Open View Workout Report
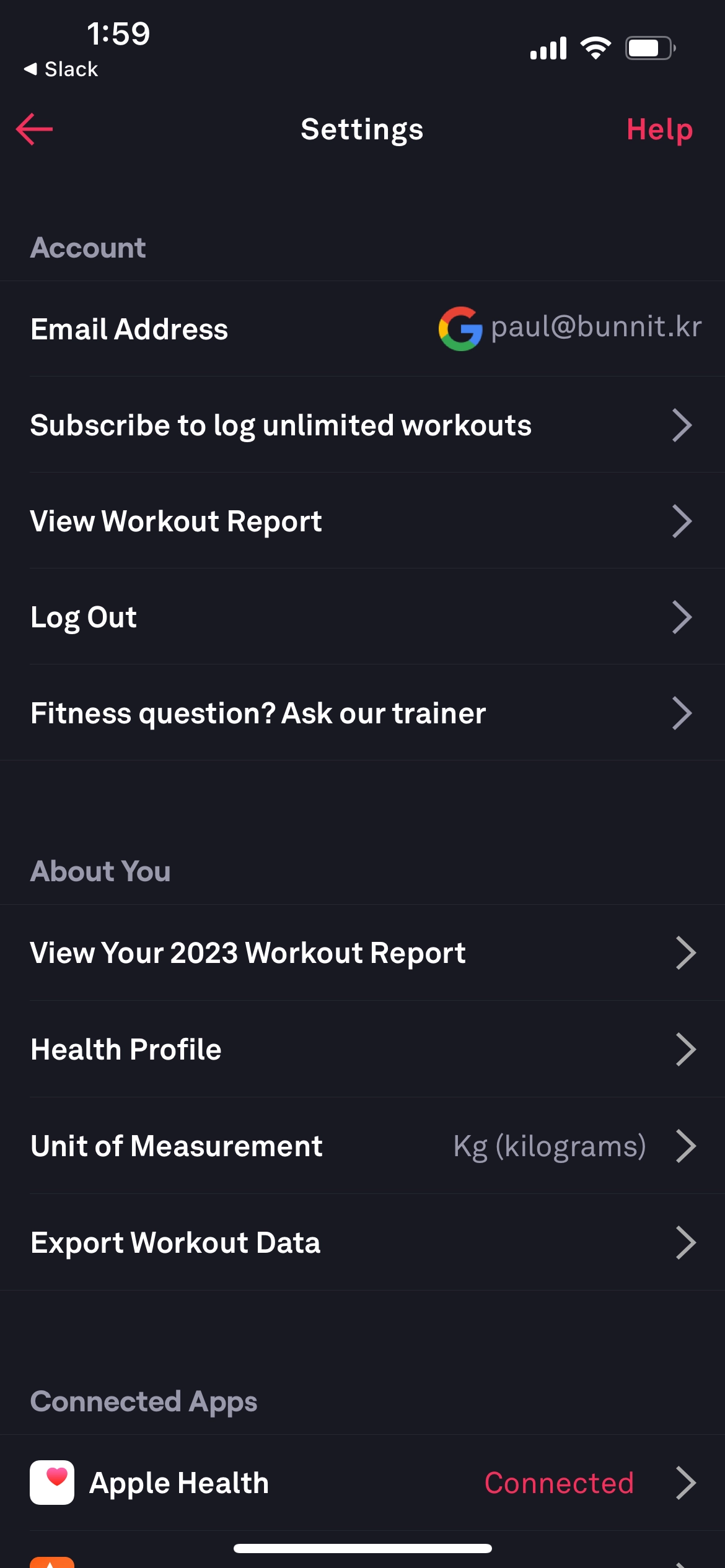 tap(362, 521)
